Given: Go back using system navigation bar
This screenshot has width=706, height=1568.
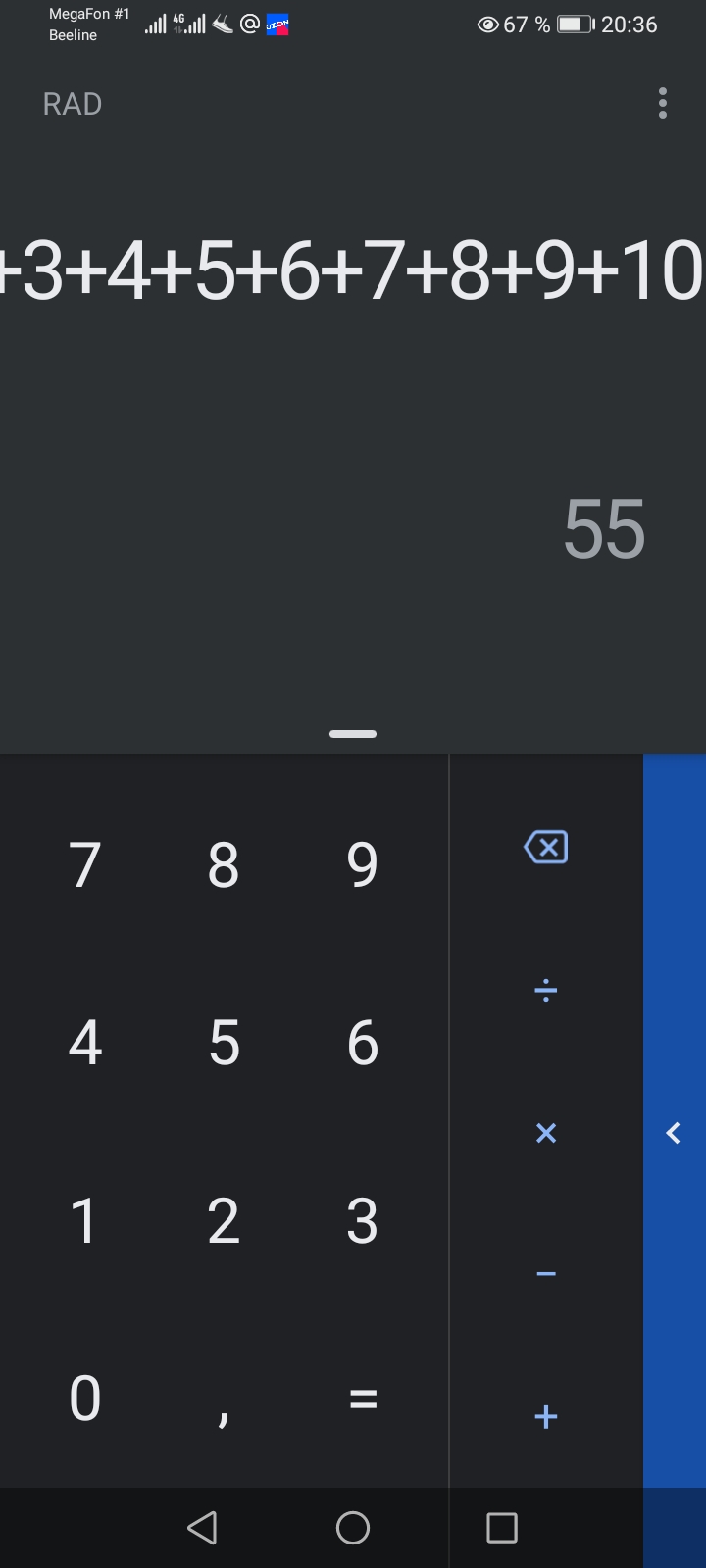Looking at the screenshot, I should pyautogui.click(x=202, y=1527).
